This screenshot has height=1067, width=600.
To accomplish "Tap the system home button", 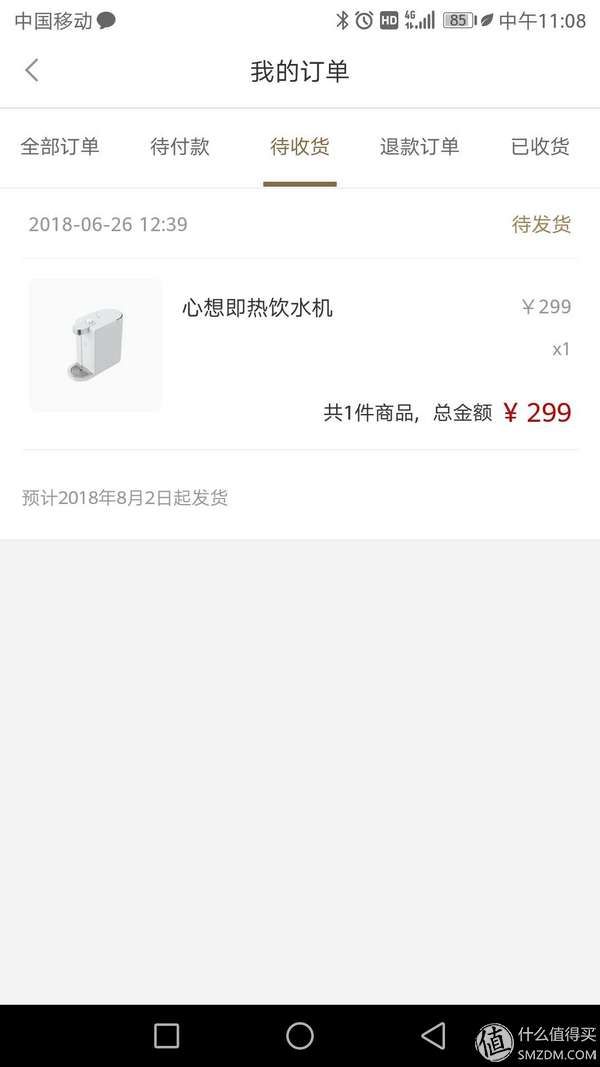I will coord(300,1035).
